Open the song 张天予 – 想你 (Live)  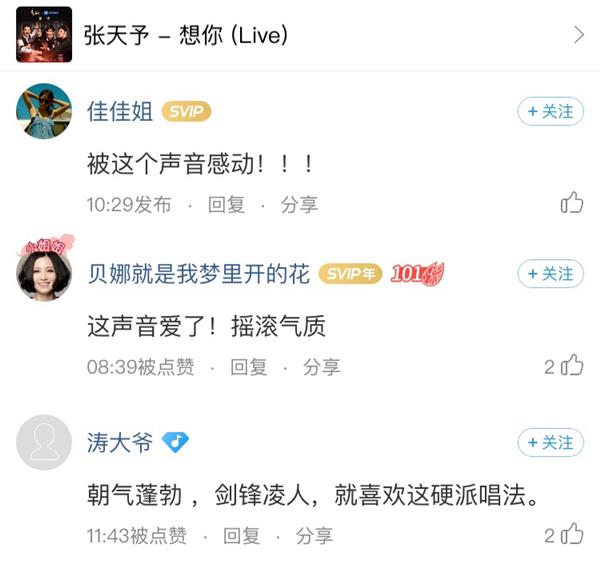pos(300,36)
